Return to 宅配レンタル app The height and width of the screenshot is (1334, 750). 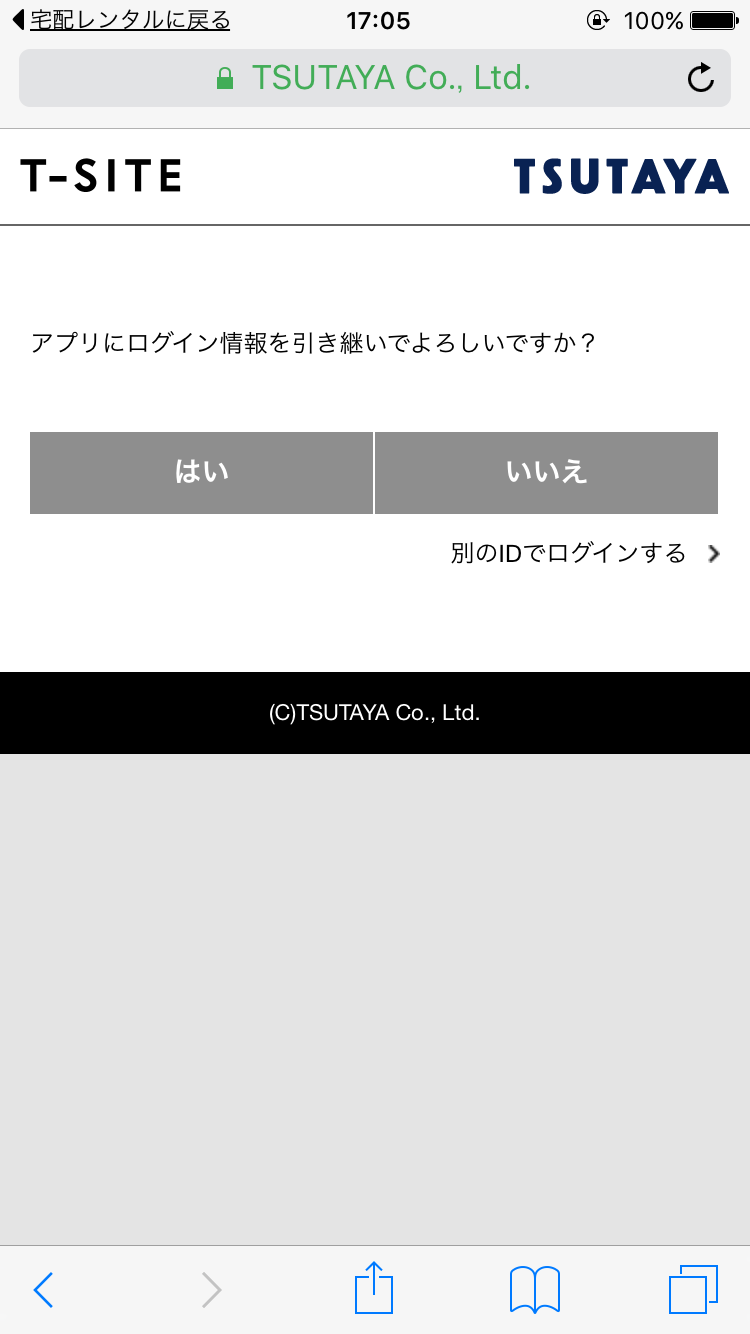click(120, 20)
